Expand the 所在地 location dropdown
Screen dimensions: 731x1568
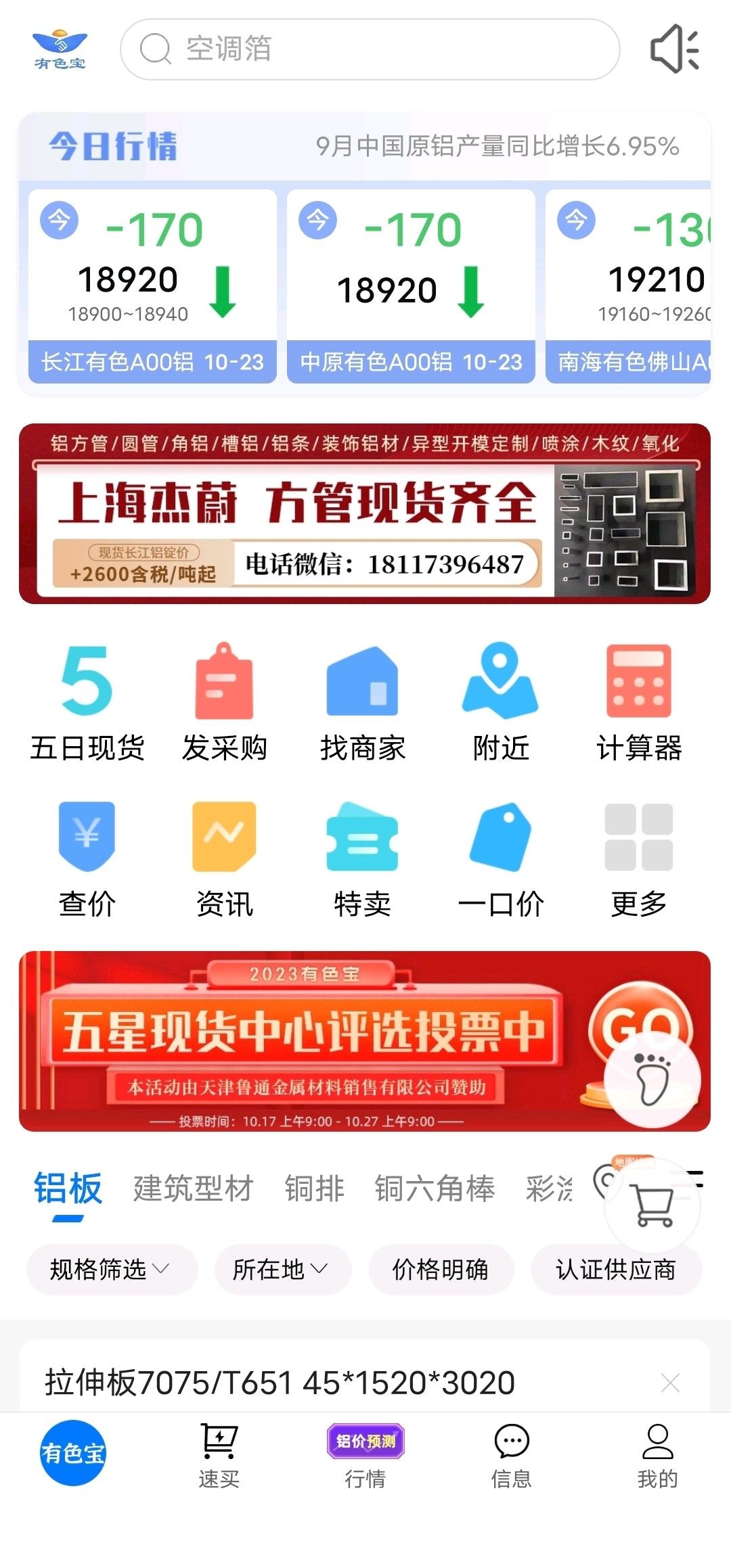pyautogui.click(x=282, y=1270)
